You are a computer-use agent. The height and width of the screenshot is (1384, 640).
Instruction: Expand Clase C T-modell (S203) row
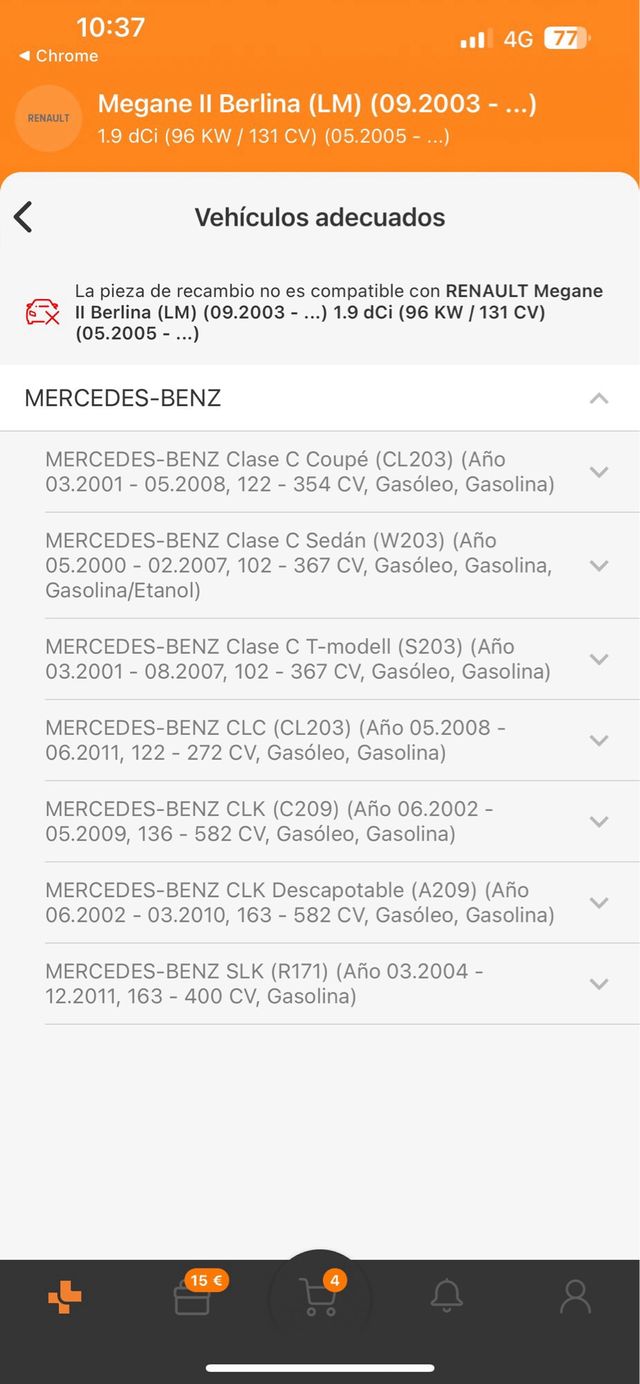599,659
